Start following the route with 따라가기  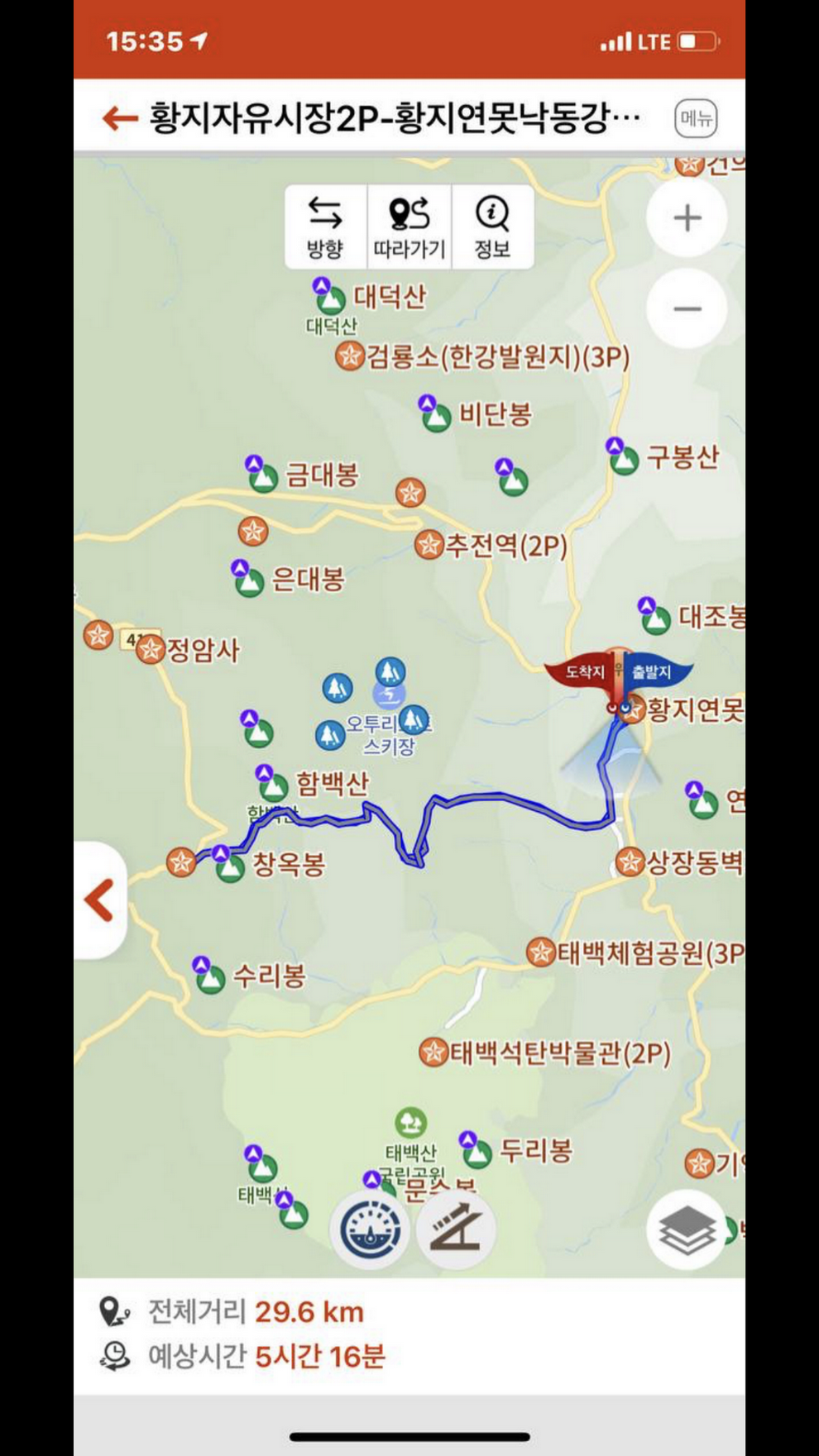409,227
